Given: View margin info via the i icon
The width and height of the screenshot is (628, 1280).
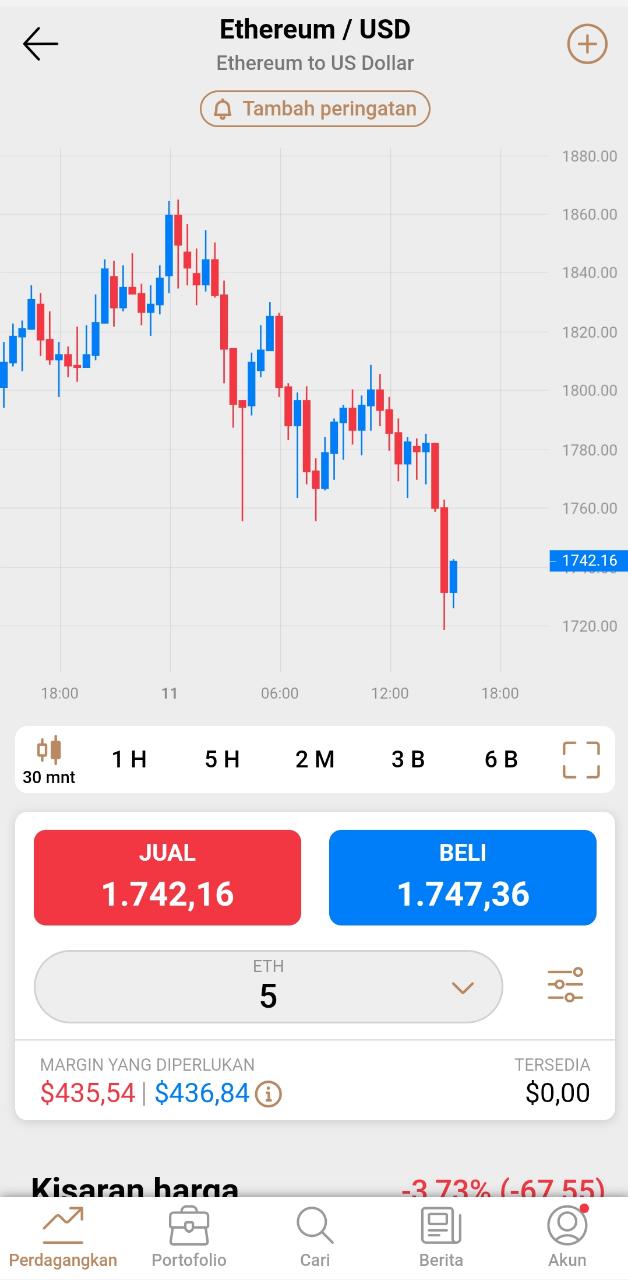Looking at the screenshot, I should point(268,1094).
